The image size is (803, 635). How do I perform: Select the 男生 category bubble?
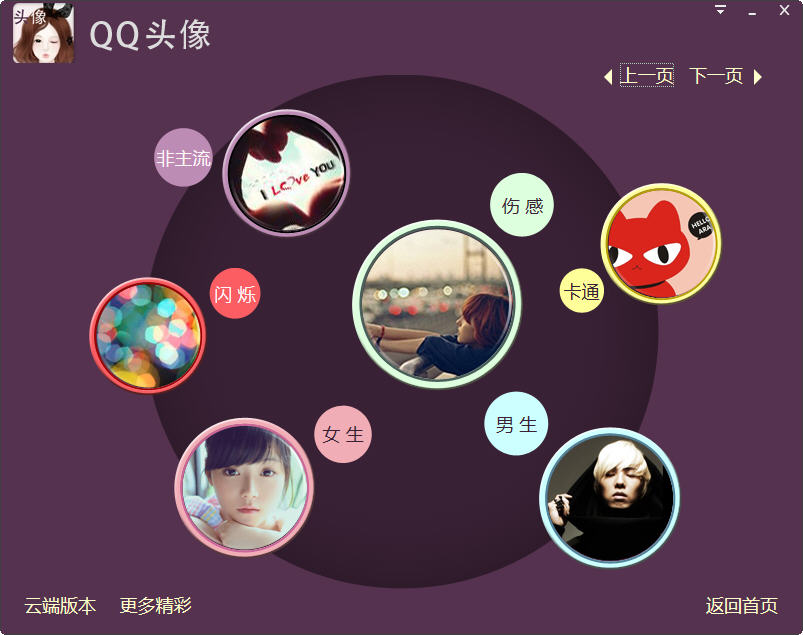[516, 424]
